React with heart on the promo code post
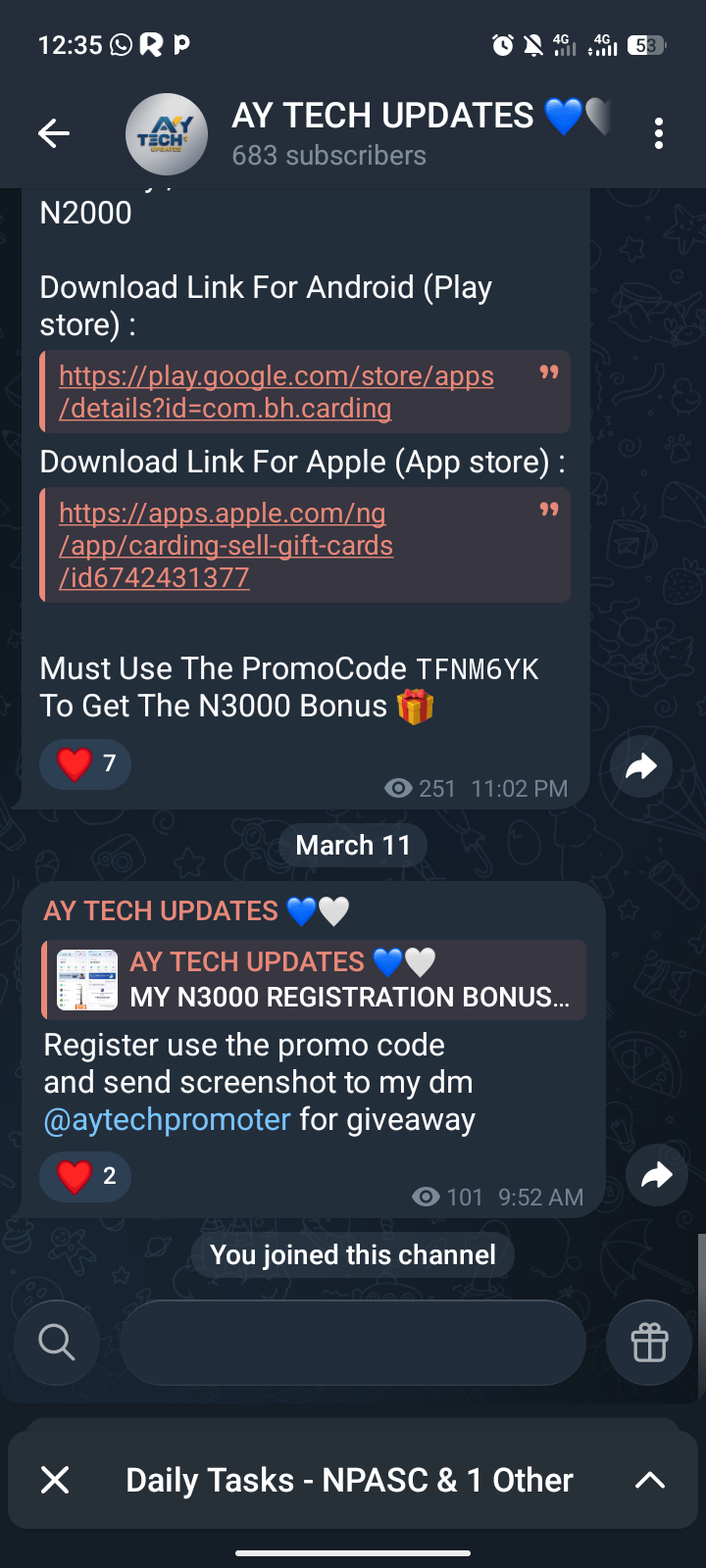Viewport: 706px width, 1568px height. point(84,764)
